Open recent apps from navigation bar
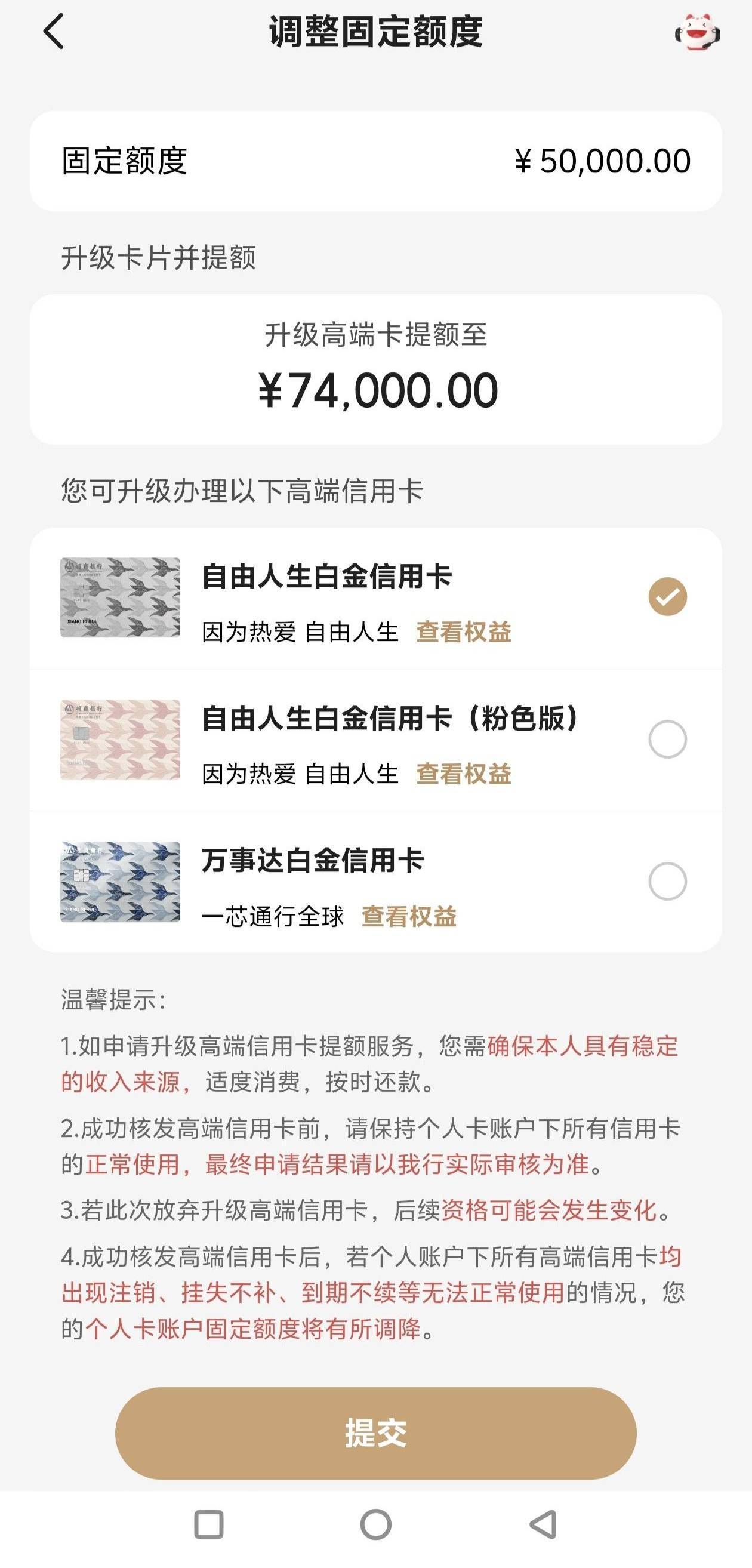 pyautogui.click(x=209, y=1524)
